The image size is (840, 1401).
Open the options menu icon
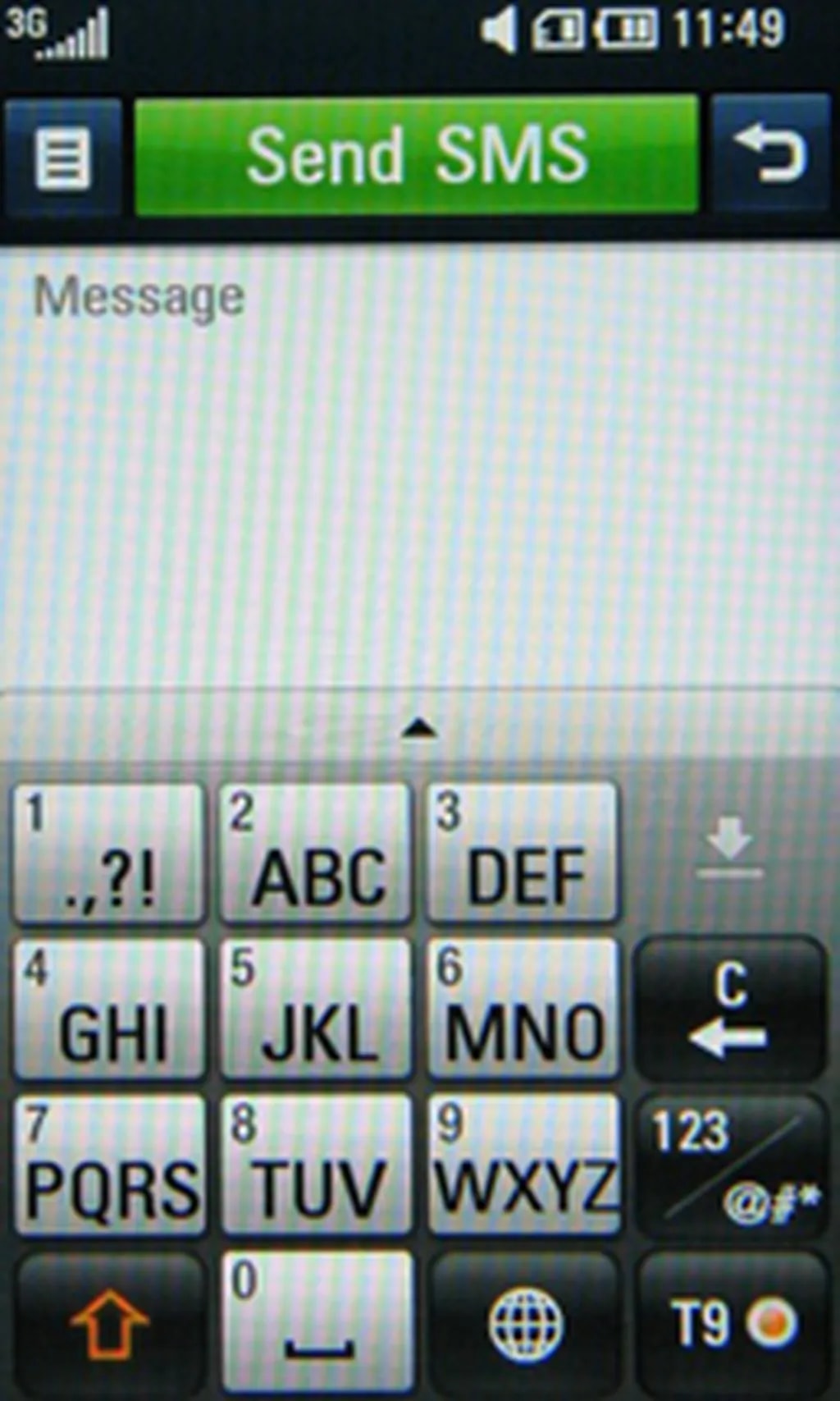tap(62, 158)
